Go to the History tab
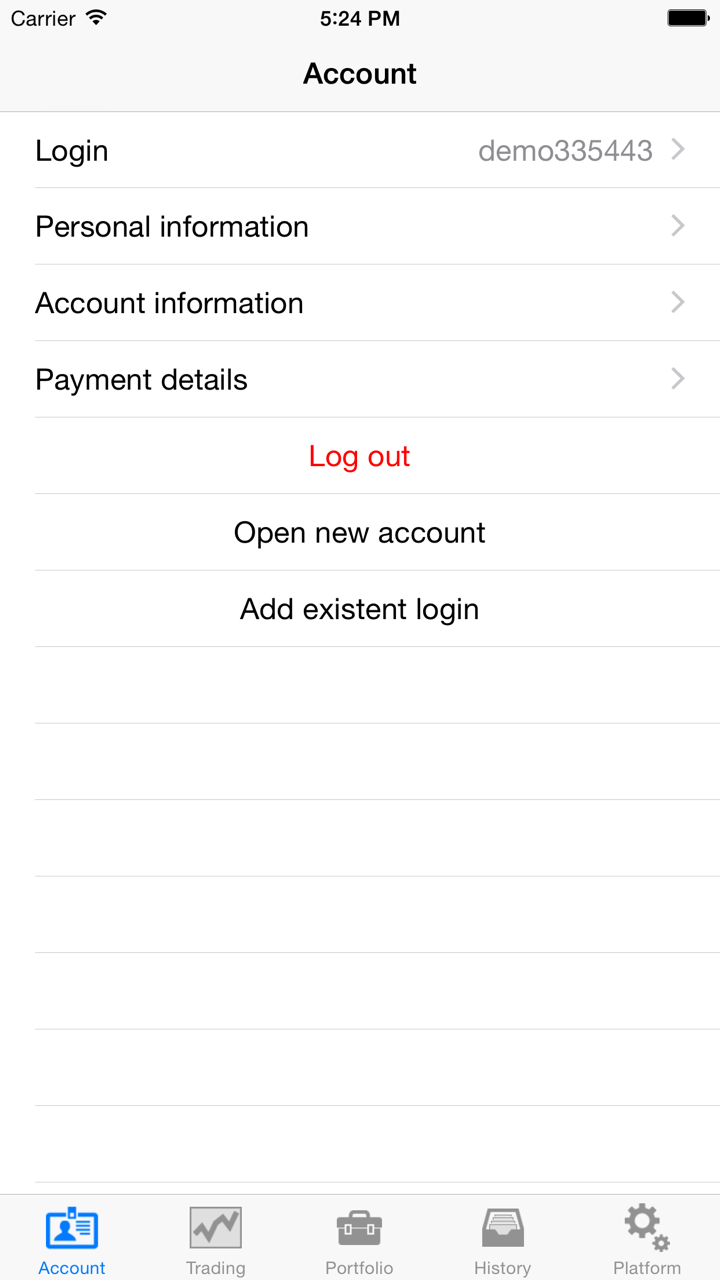The width and height of the screenshot is (720, 1280). 503,1238
